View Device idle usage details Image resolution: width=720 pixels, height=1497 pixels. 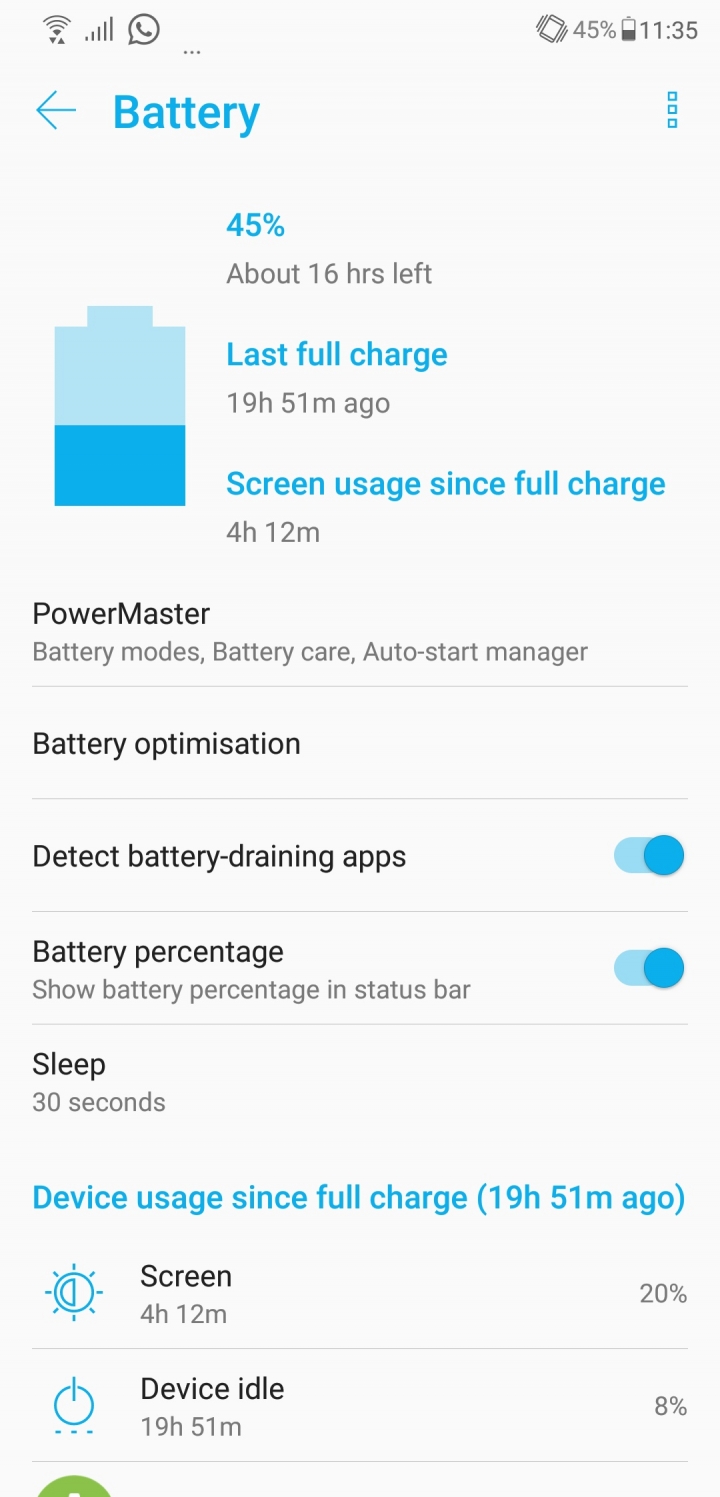point(360,1406)
